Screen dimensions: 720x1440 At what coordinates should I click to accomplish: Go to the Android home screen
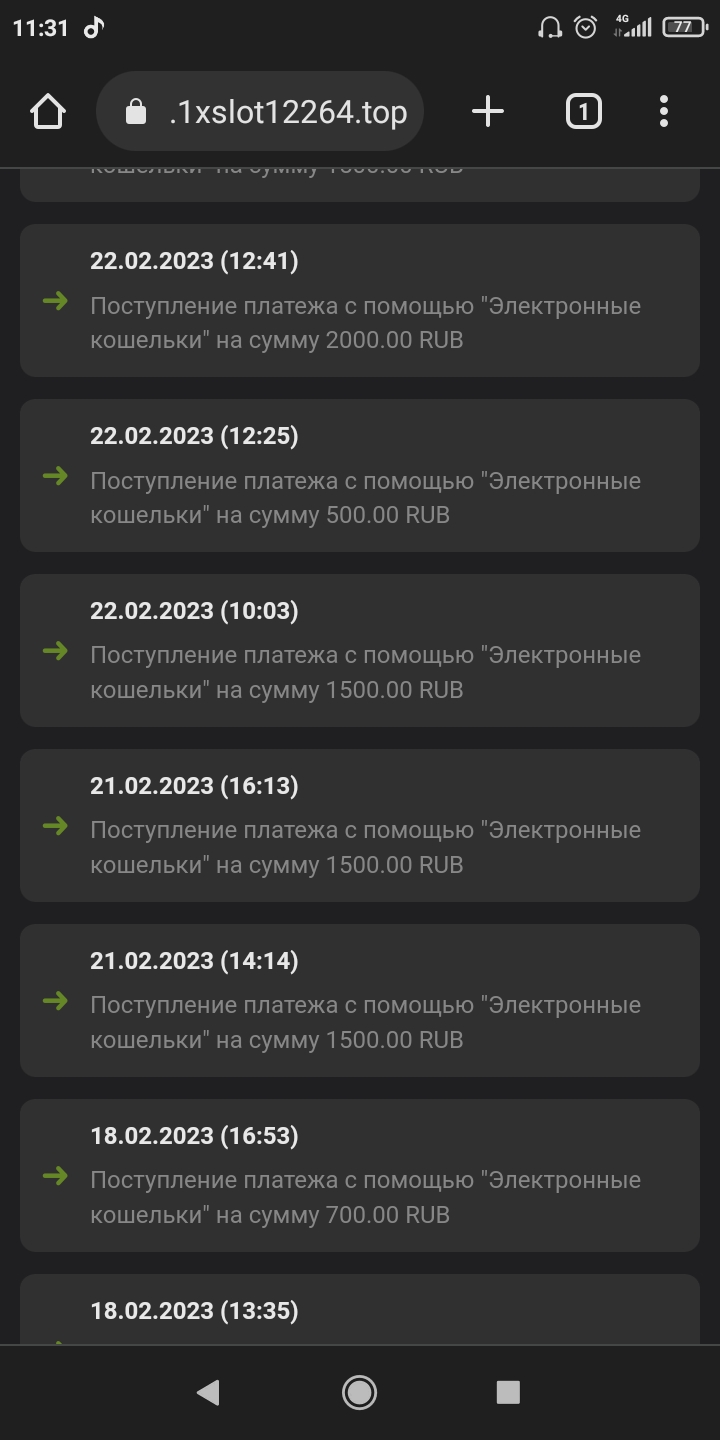[360, 1392]
